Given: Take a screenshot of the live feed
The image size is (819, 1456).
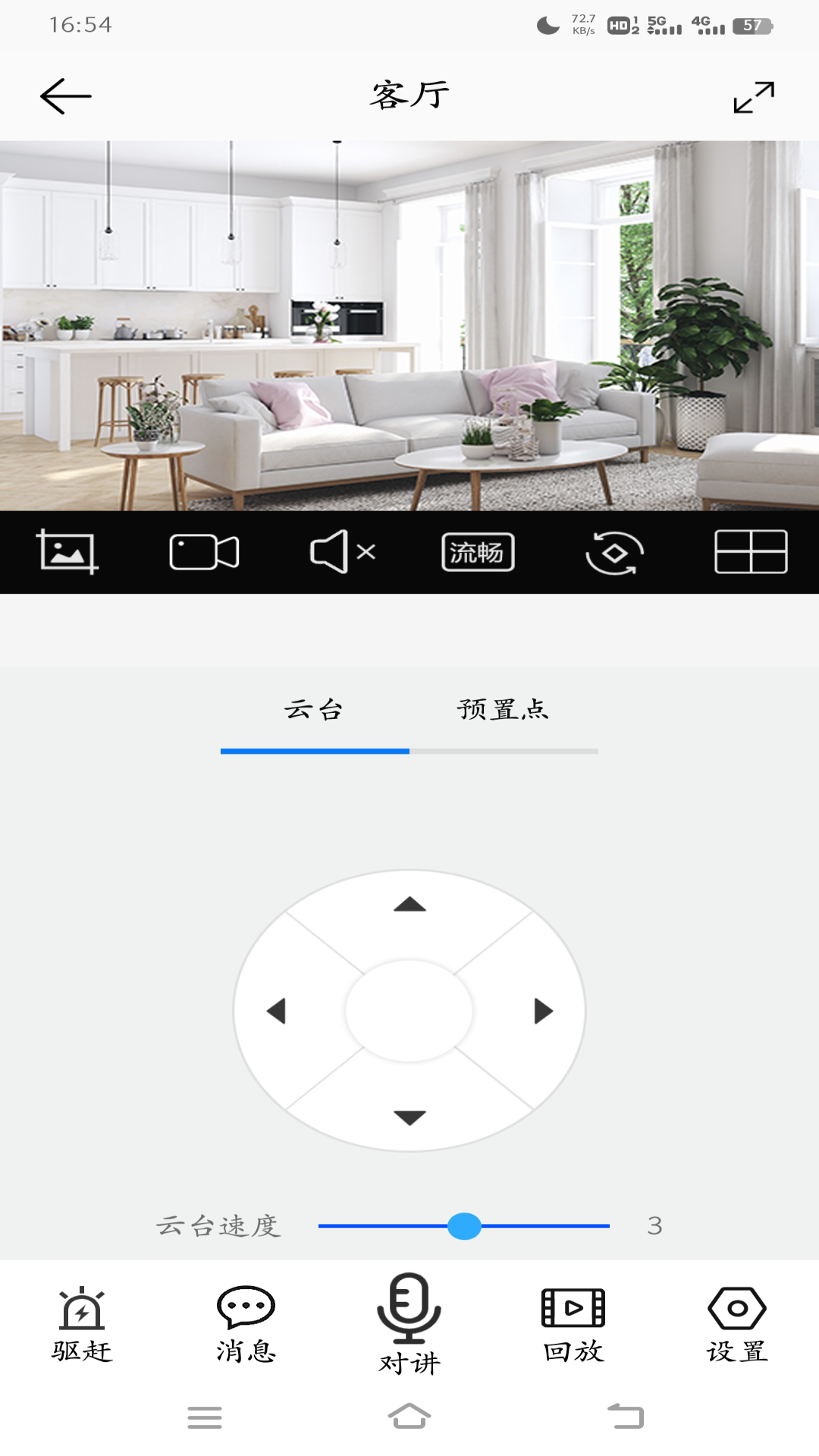Looking at the screenshot, I should coord(67,551).
